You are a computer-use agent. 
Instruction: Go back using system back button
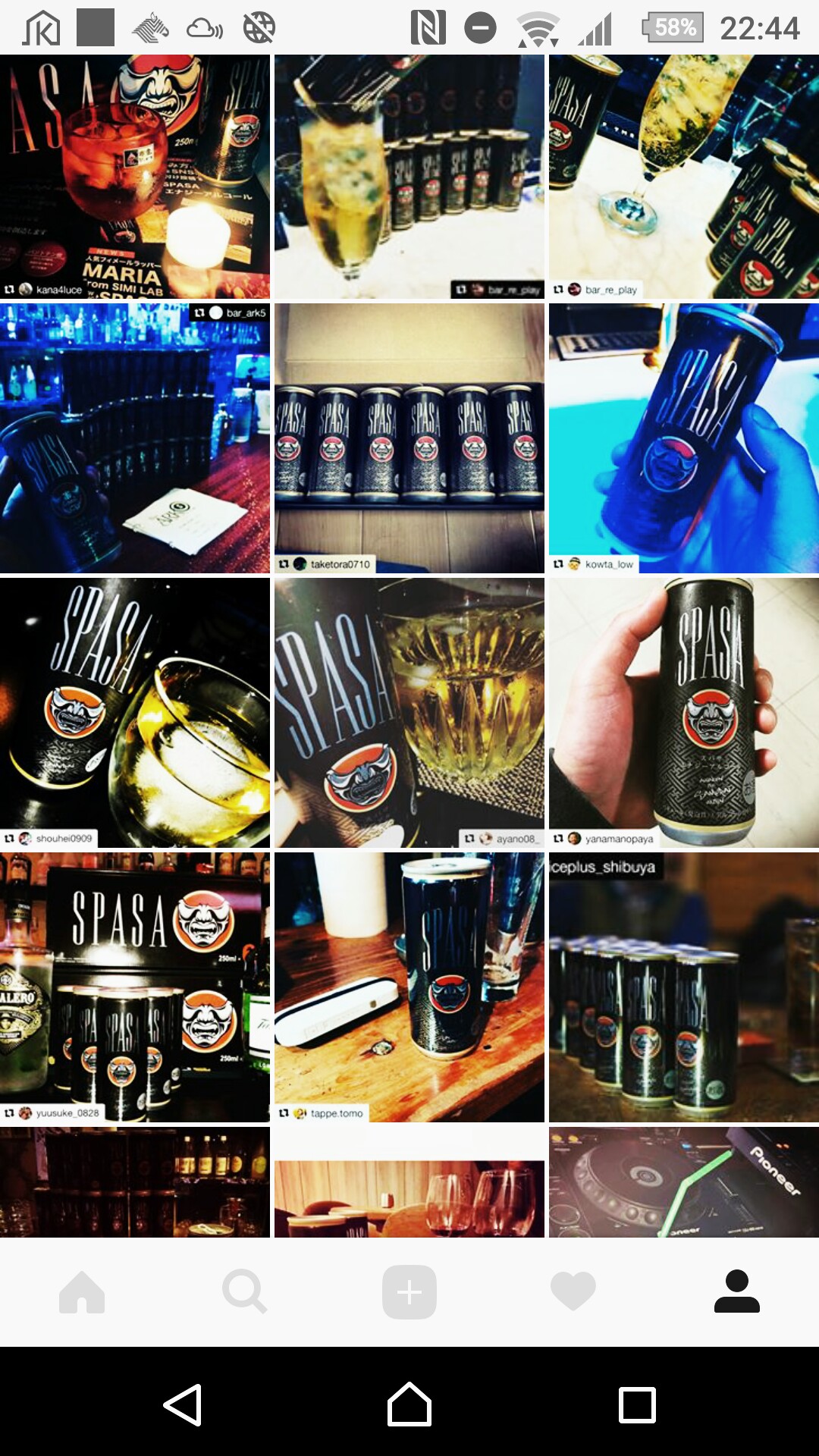pyautogui.click(x=183, y=1405)
